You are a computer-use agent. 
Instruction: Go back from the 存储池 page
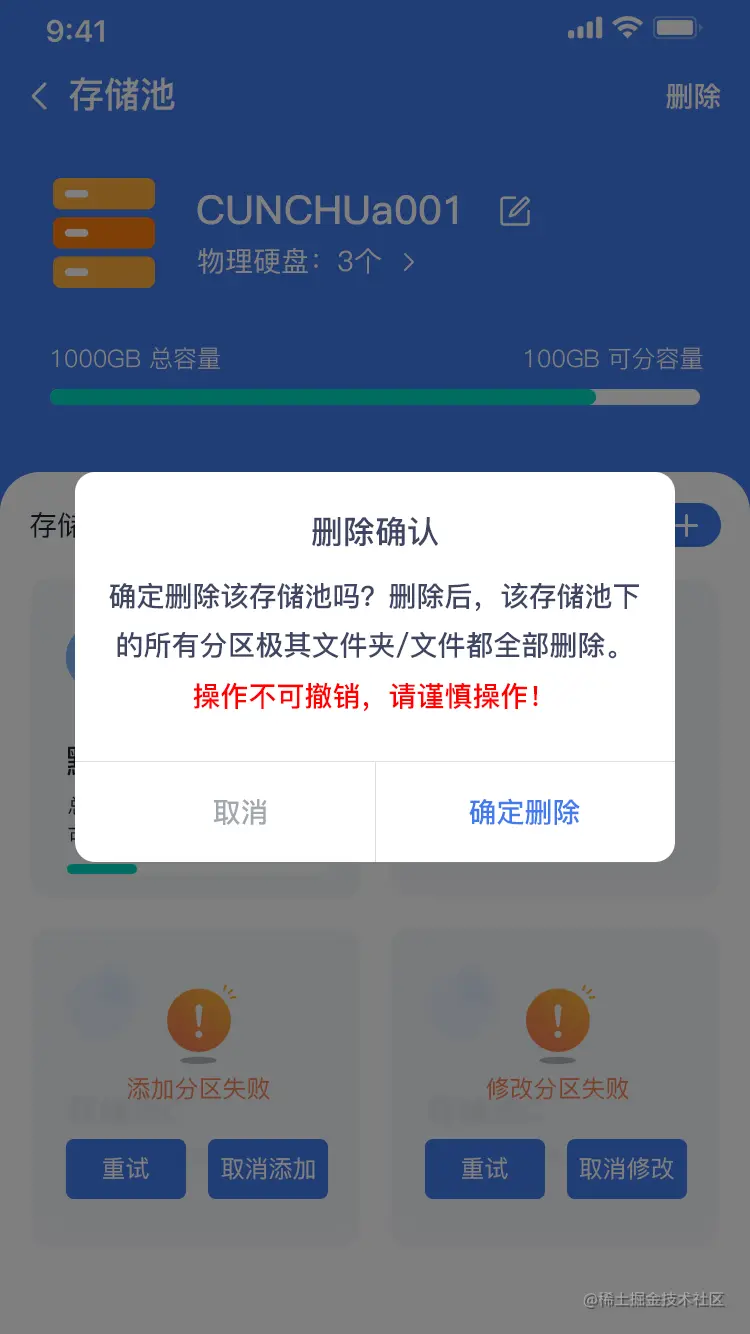pos(40,96)
